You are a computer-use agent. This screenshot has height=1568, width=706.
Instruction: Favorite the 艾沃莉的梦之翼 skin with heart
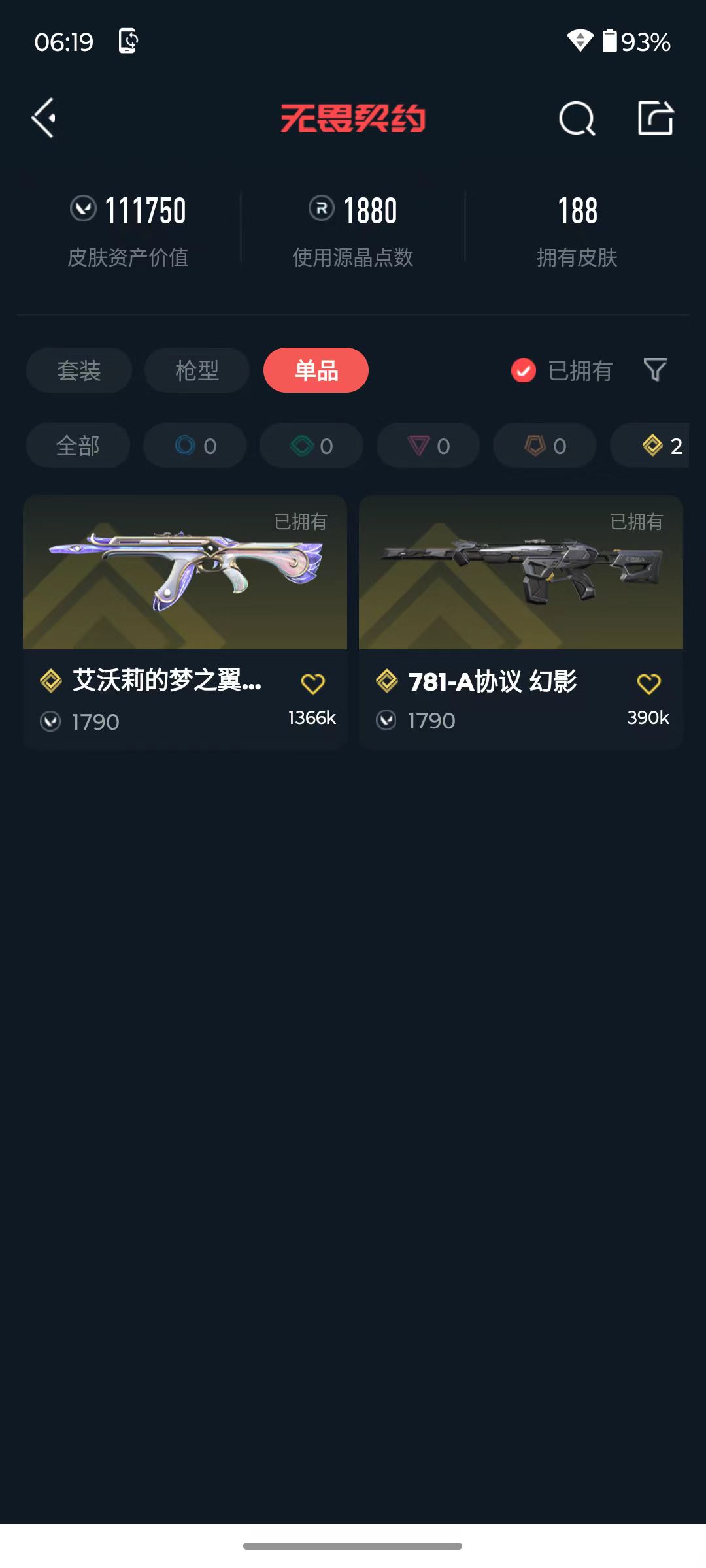point(312,684)
